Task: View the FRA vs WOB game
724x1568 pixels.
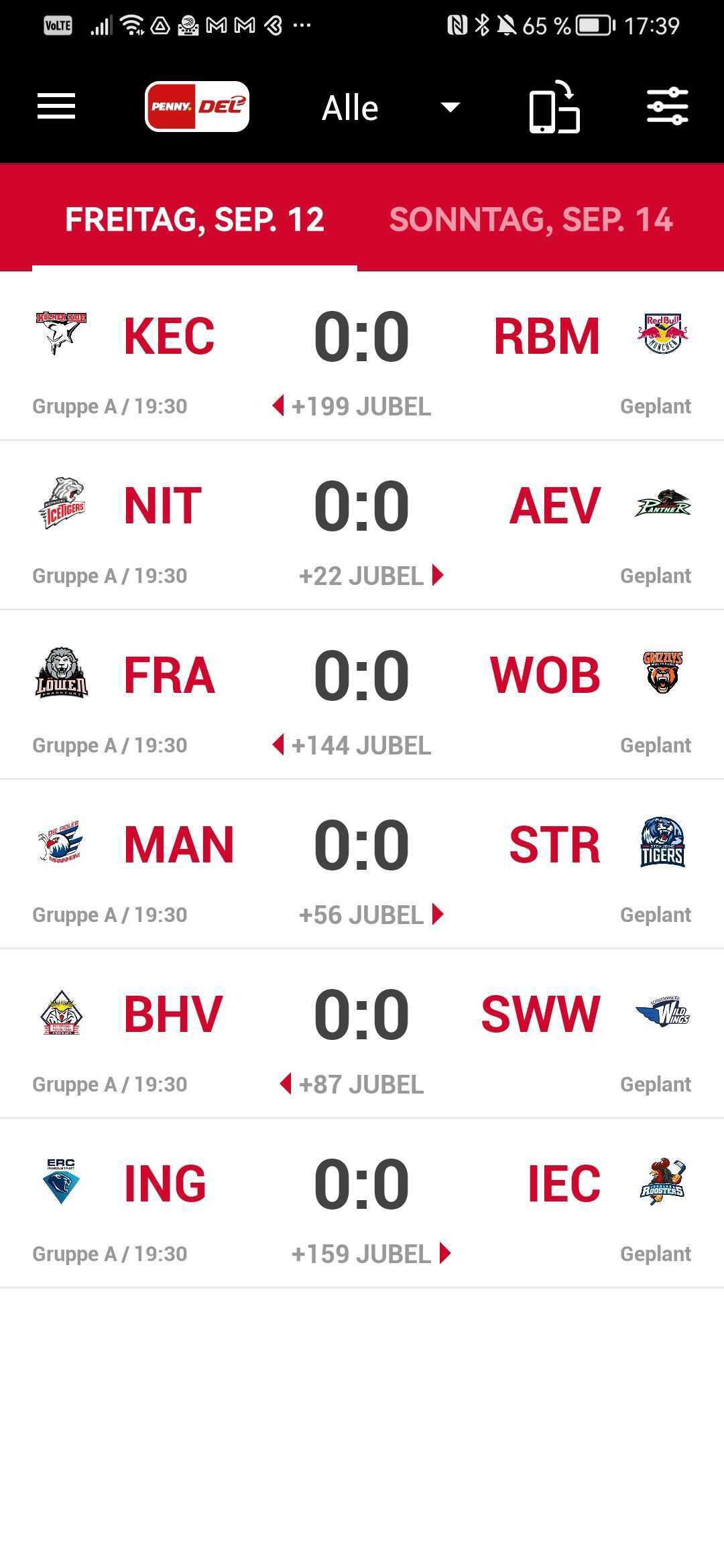Action: [x=362, y=694]
